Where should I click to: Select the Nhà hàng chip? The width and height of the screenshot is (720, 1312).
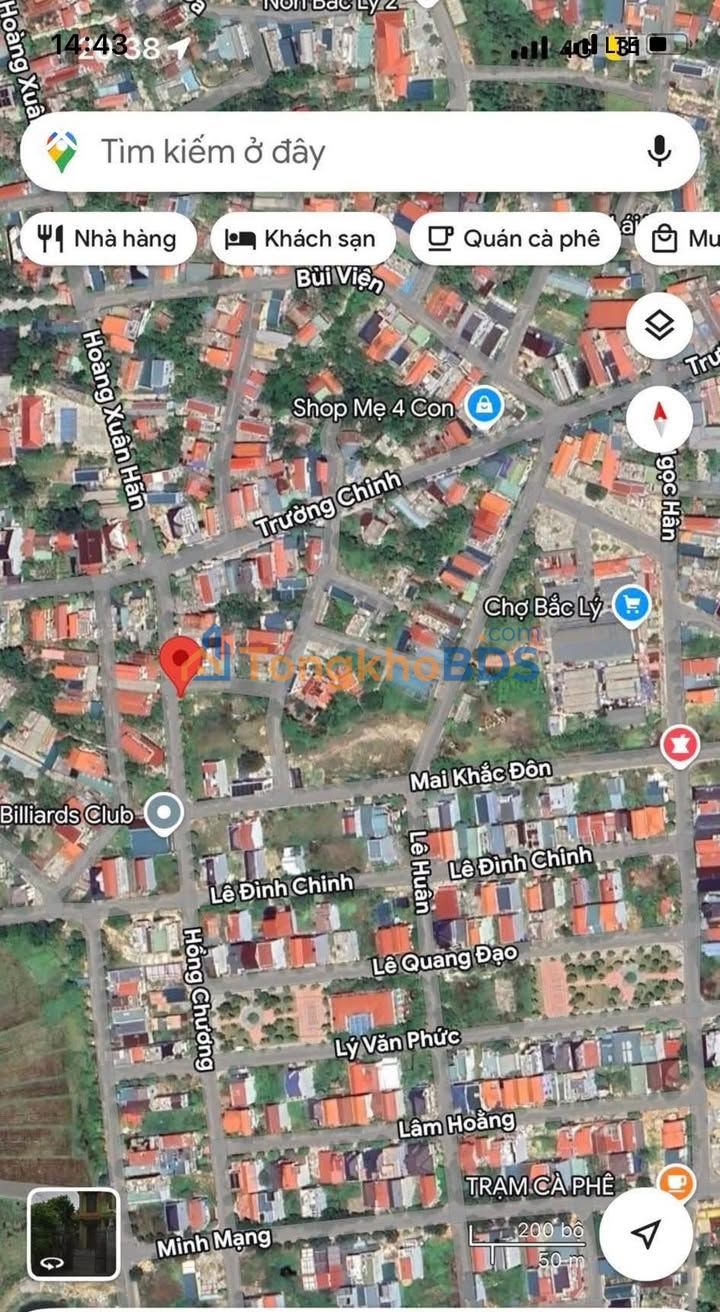click(x=107, y=239)
